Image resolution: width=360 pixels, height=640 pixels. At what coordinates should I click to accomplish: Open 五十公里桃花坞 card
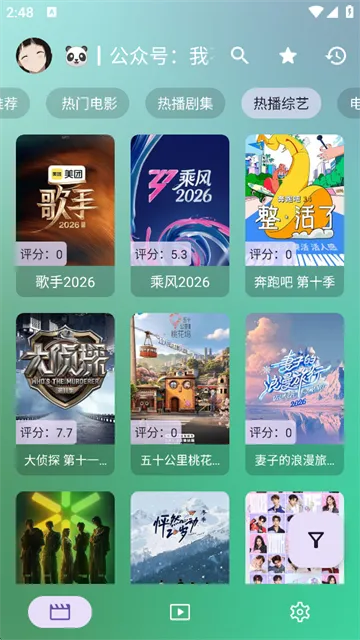[180, 394]
